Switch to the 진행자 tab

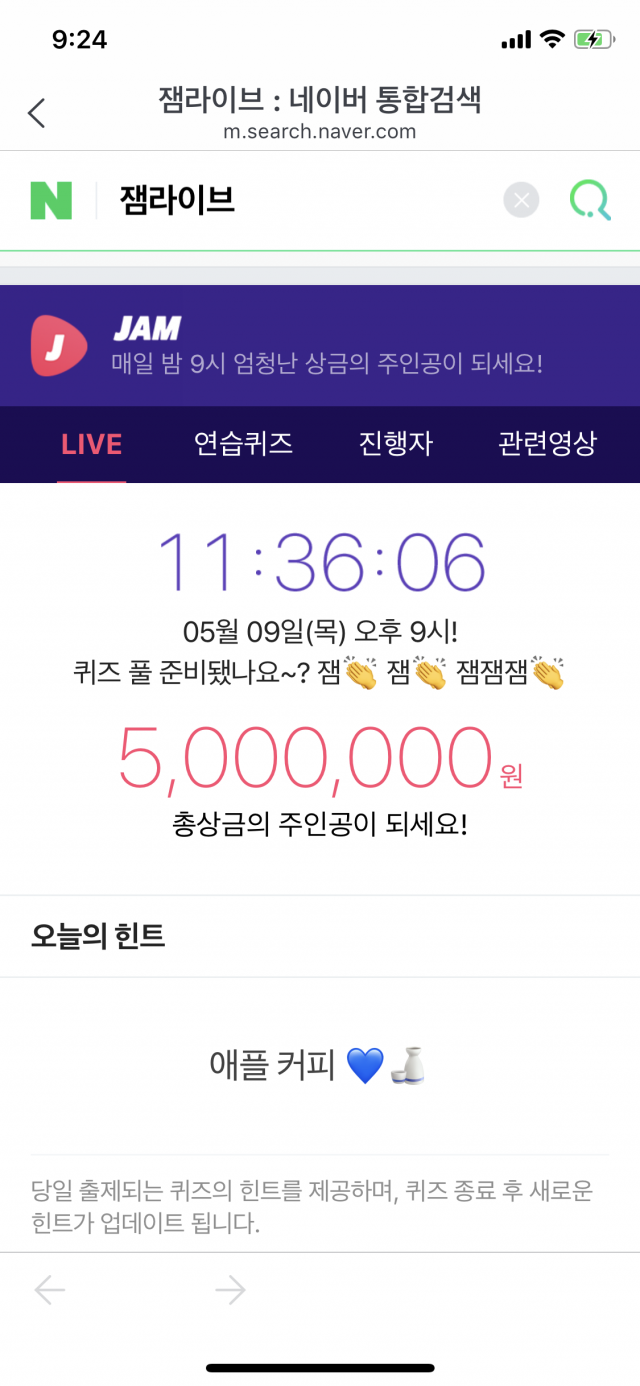pos(396,444)
